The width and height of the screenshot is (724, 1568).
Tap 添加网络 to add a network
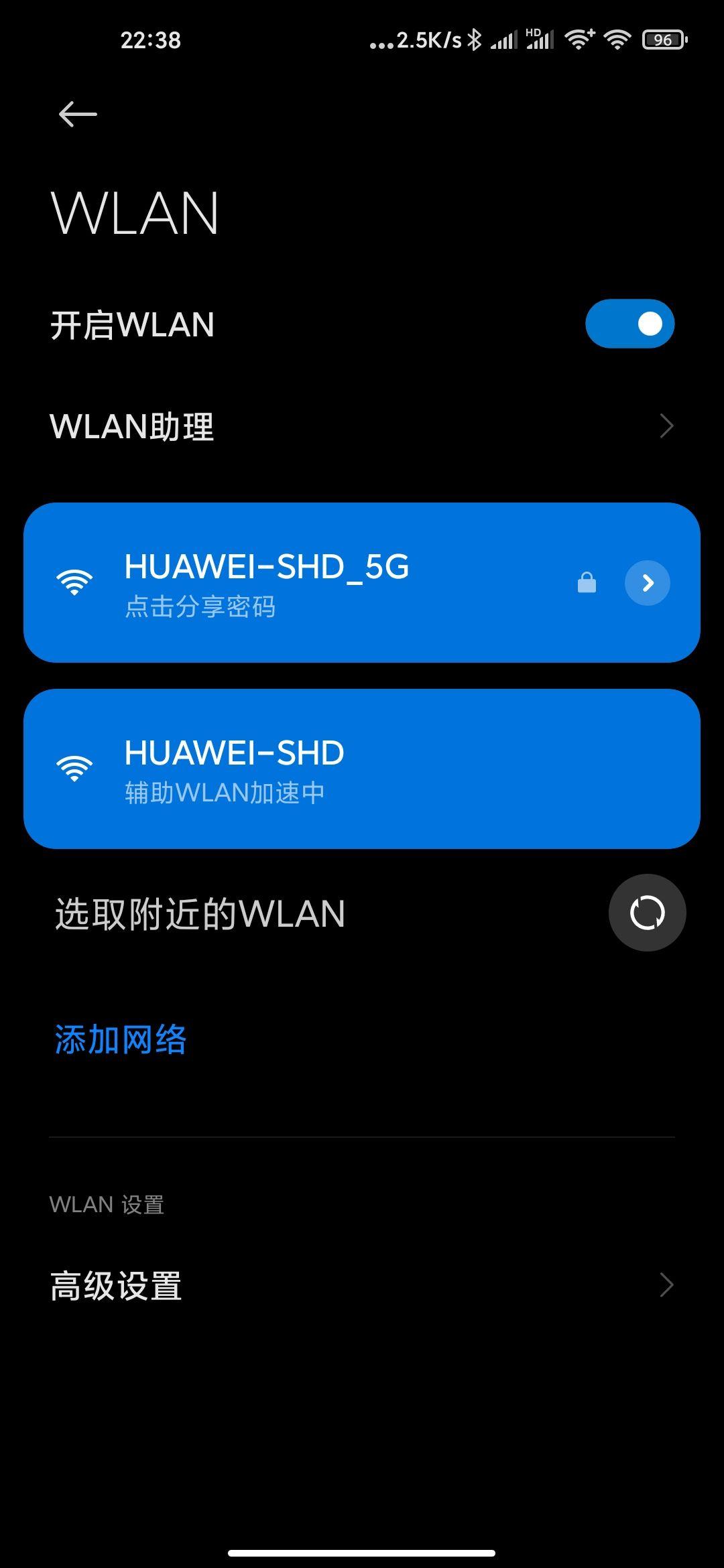click(121, 1040)
